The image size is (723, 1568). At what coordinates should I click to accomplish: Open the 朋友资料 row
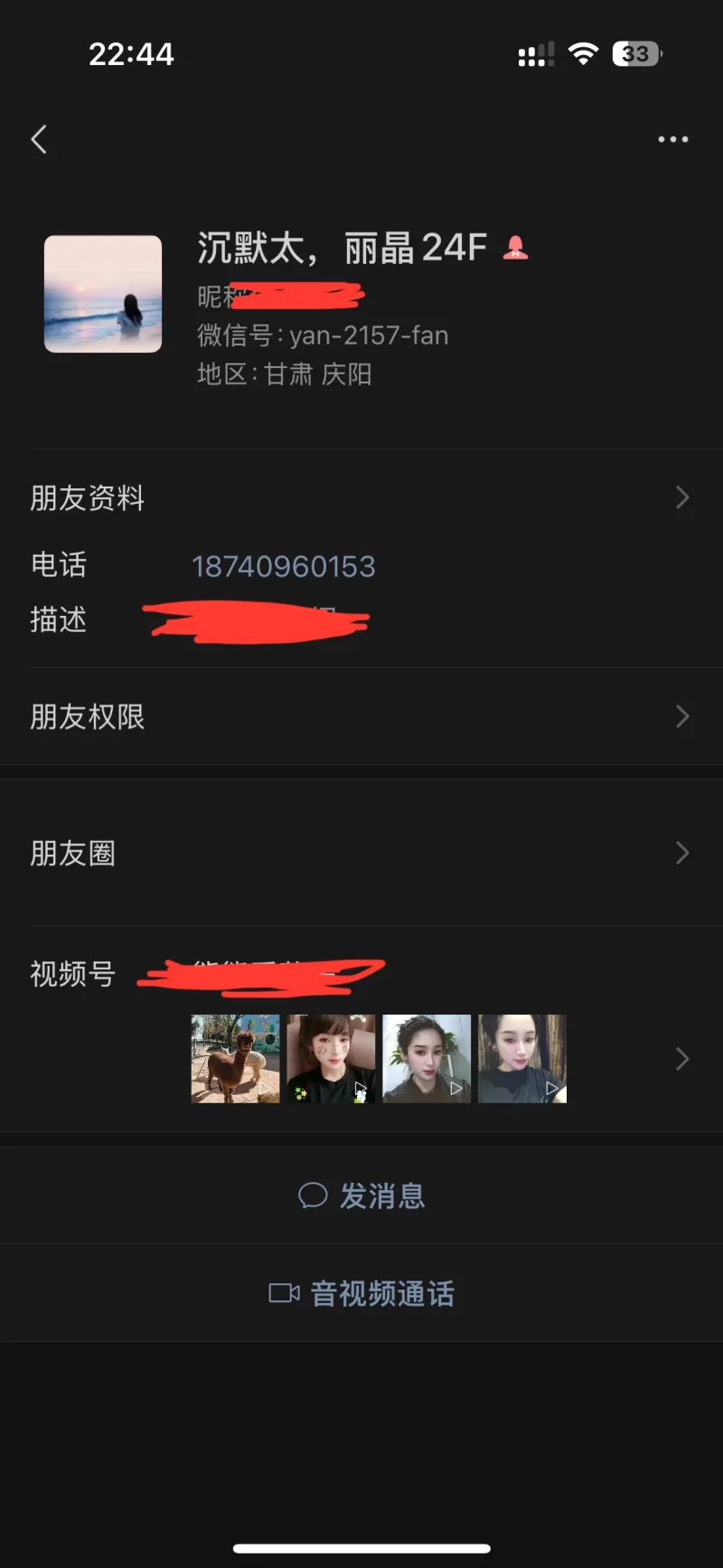click(361, 497)
